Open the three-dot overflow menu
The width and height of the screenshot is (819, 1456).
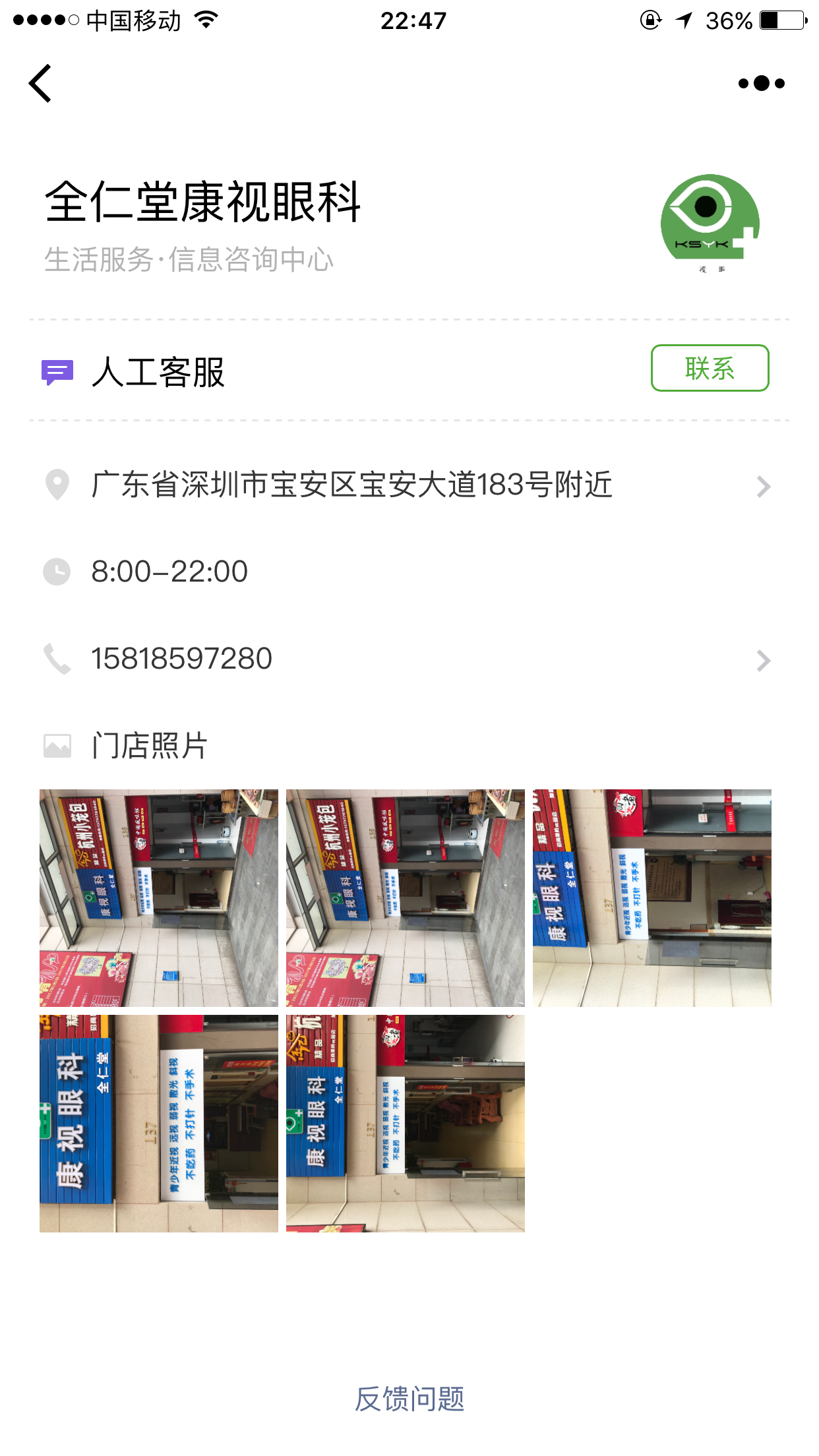[x=761, y=83]
